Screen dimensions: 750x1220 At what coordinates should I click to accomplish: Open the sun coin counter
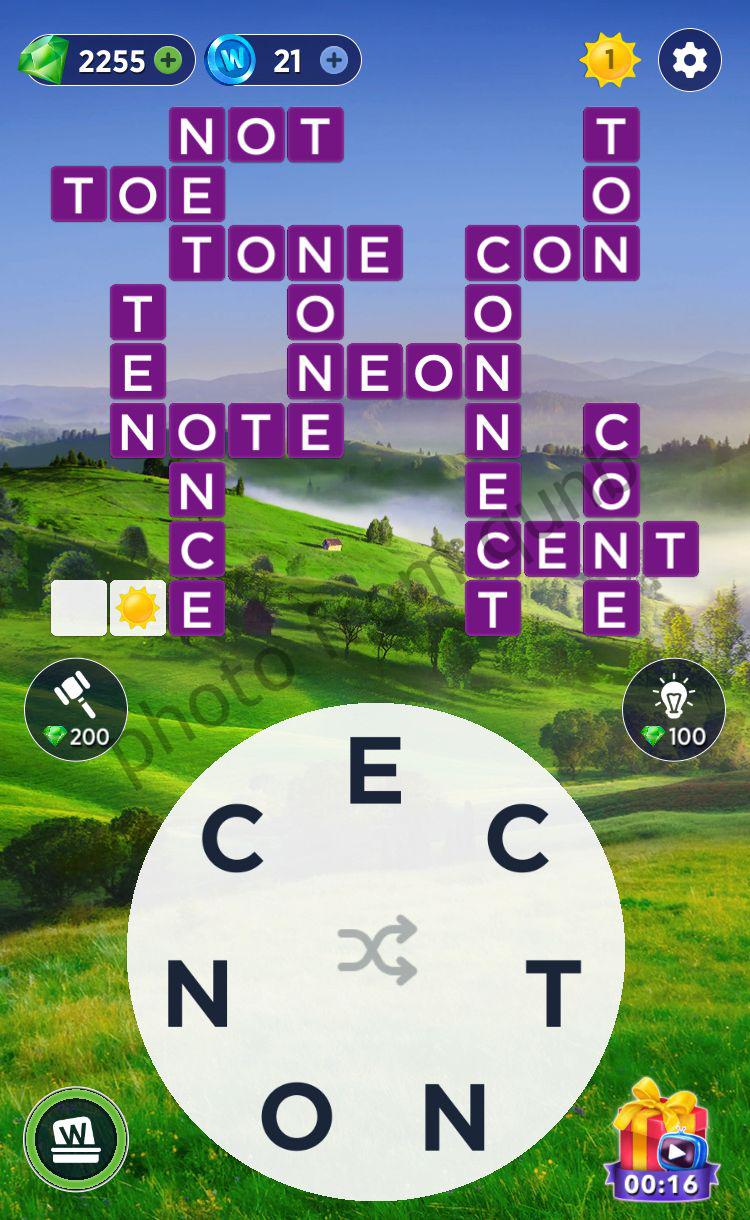pos(609,61)
